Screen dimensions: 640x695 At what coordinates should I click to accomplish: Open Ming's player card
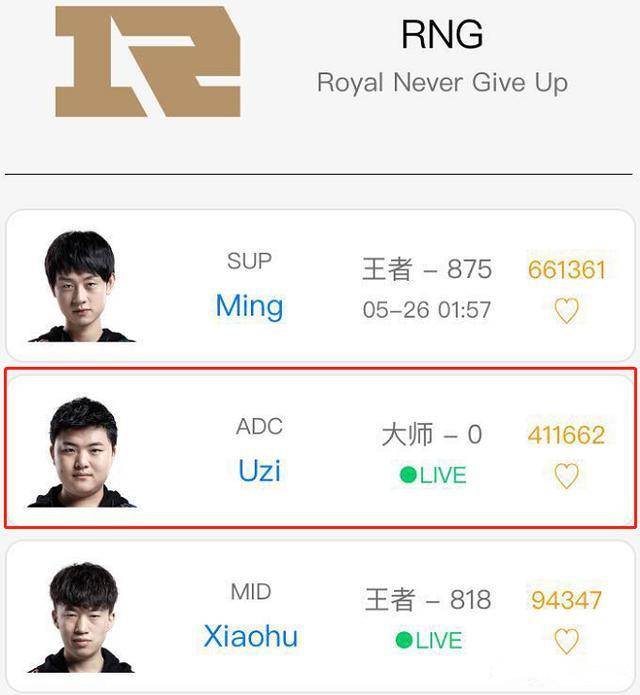tap(249, 306)
